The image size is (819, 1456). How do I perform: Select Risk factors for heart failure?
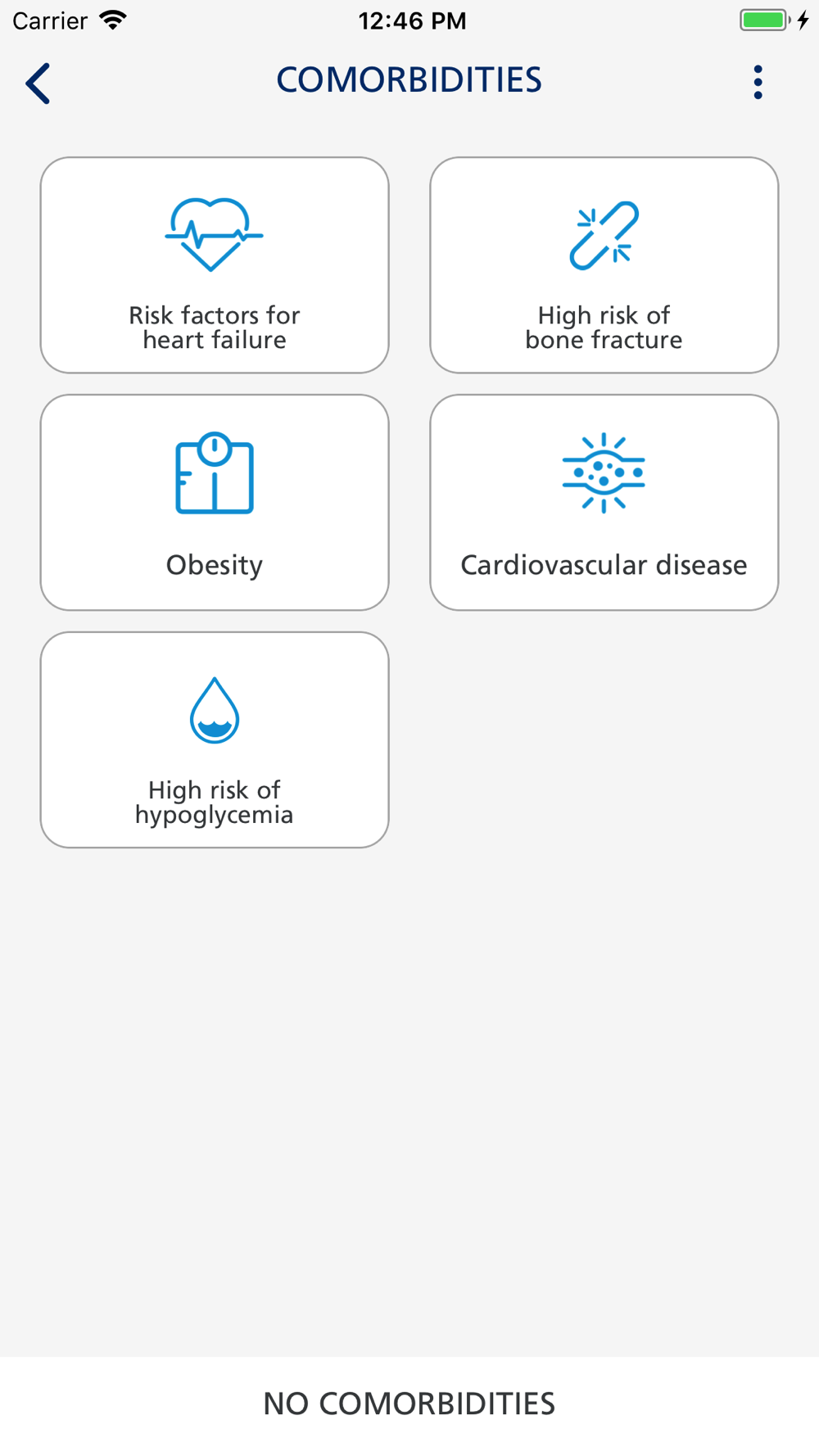(215, 265)
